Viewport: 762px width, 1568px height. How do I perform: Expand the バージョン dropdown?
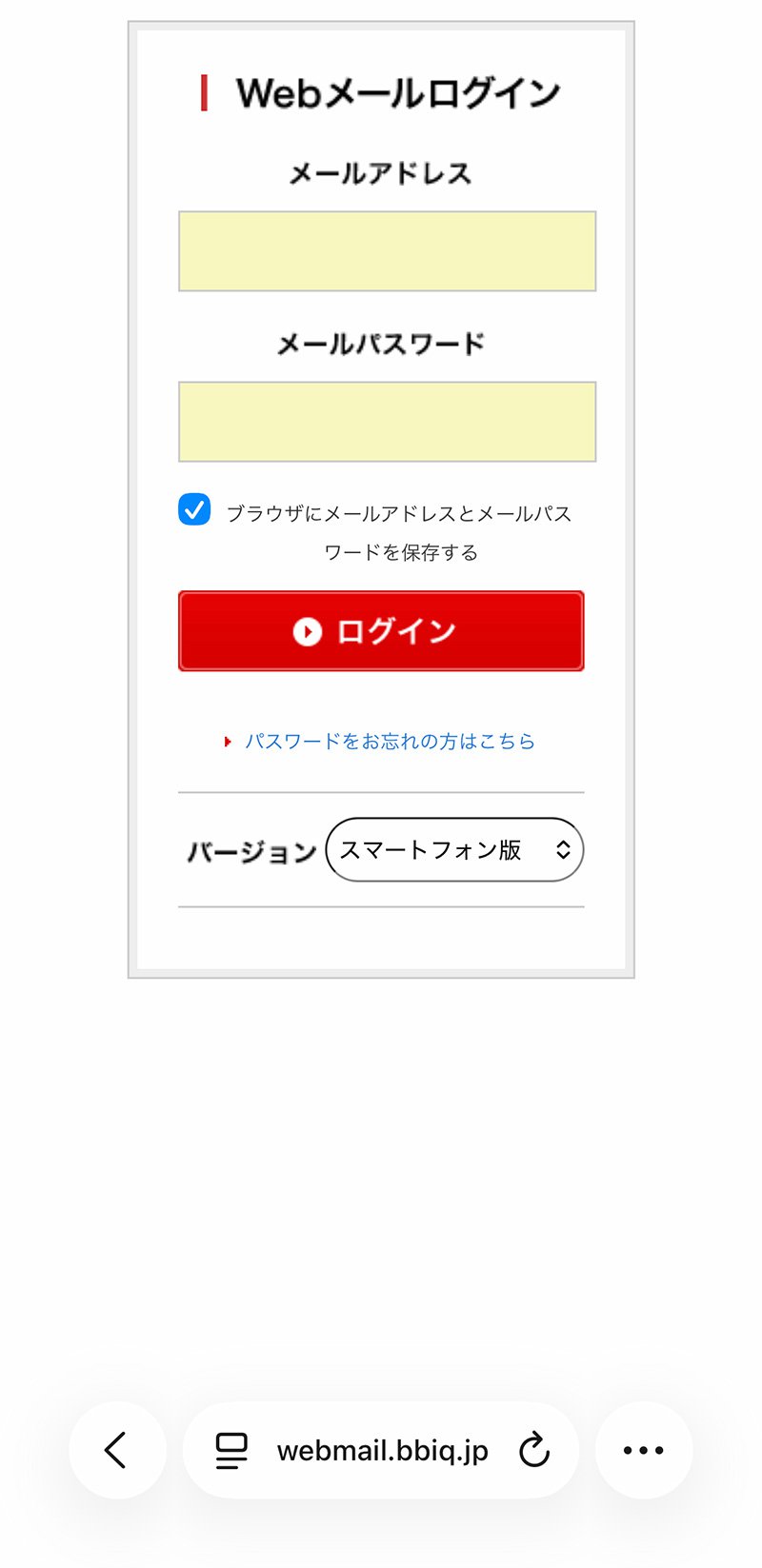(454, 849)
